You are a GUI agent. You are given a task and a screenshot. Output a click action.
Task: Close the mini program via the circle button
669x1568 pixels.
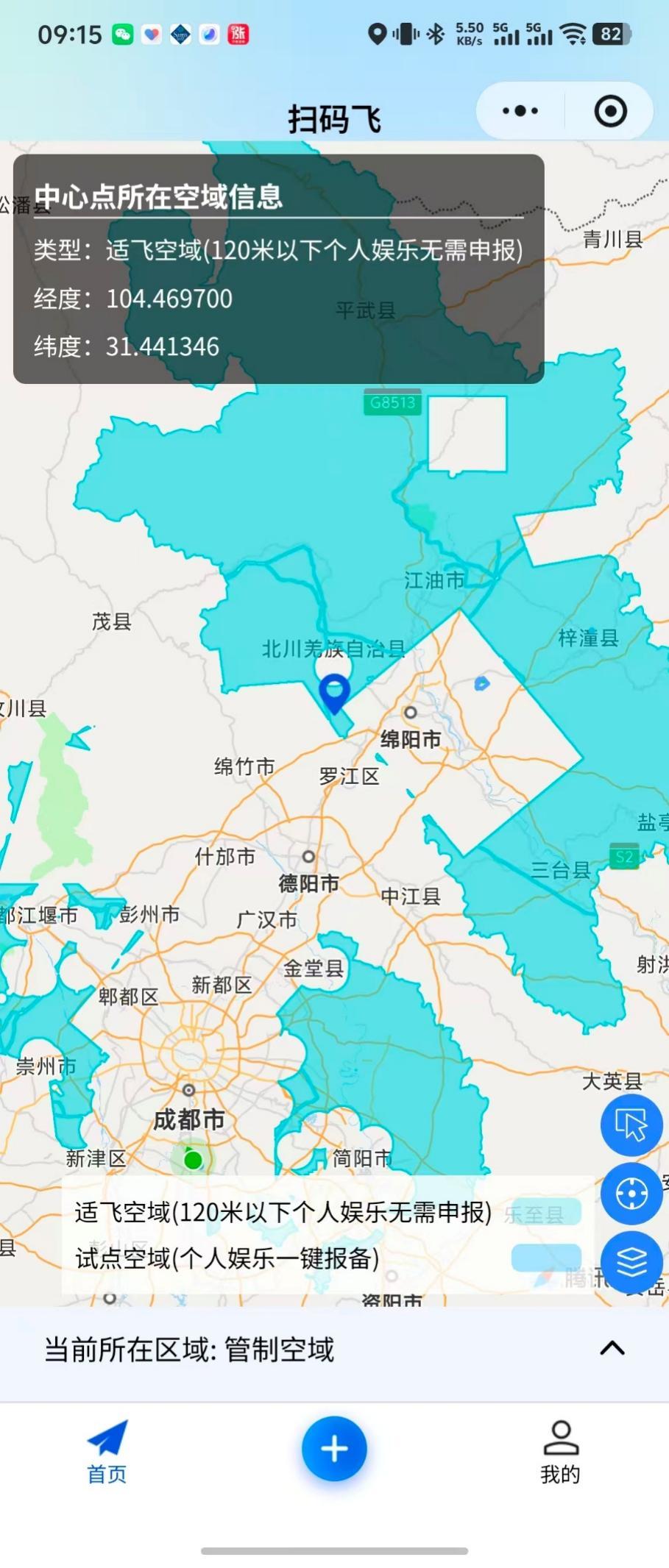610,111
